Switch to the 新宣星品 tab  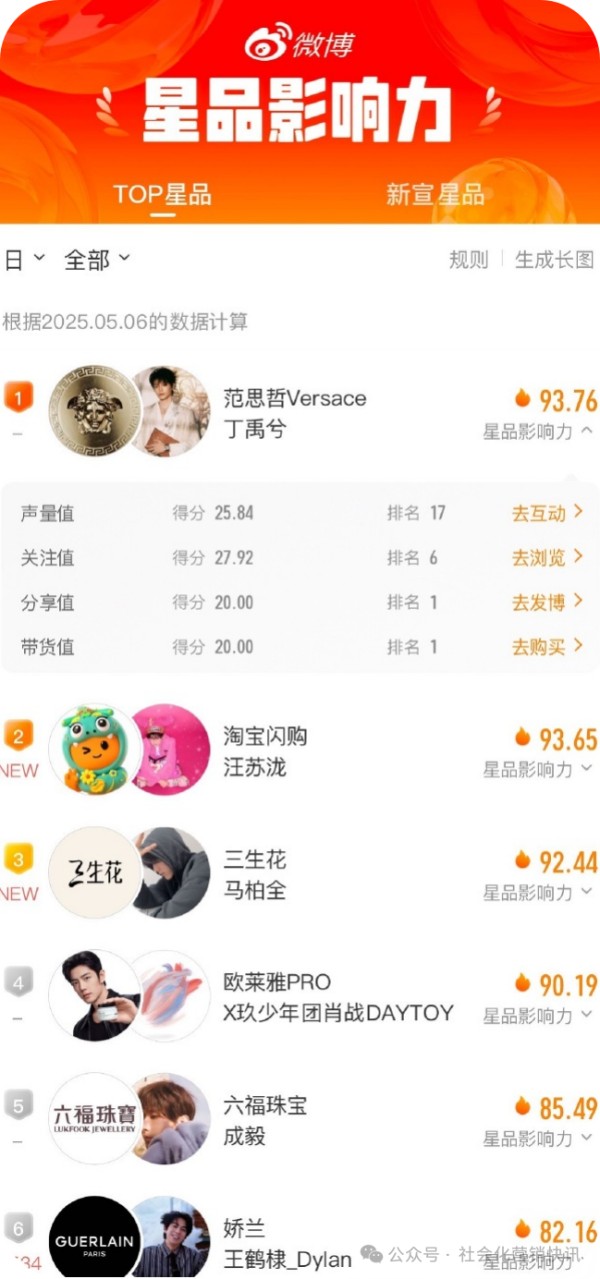[435, 194]
